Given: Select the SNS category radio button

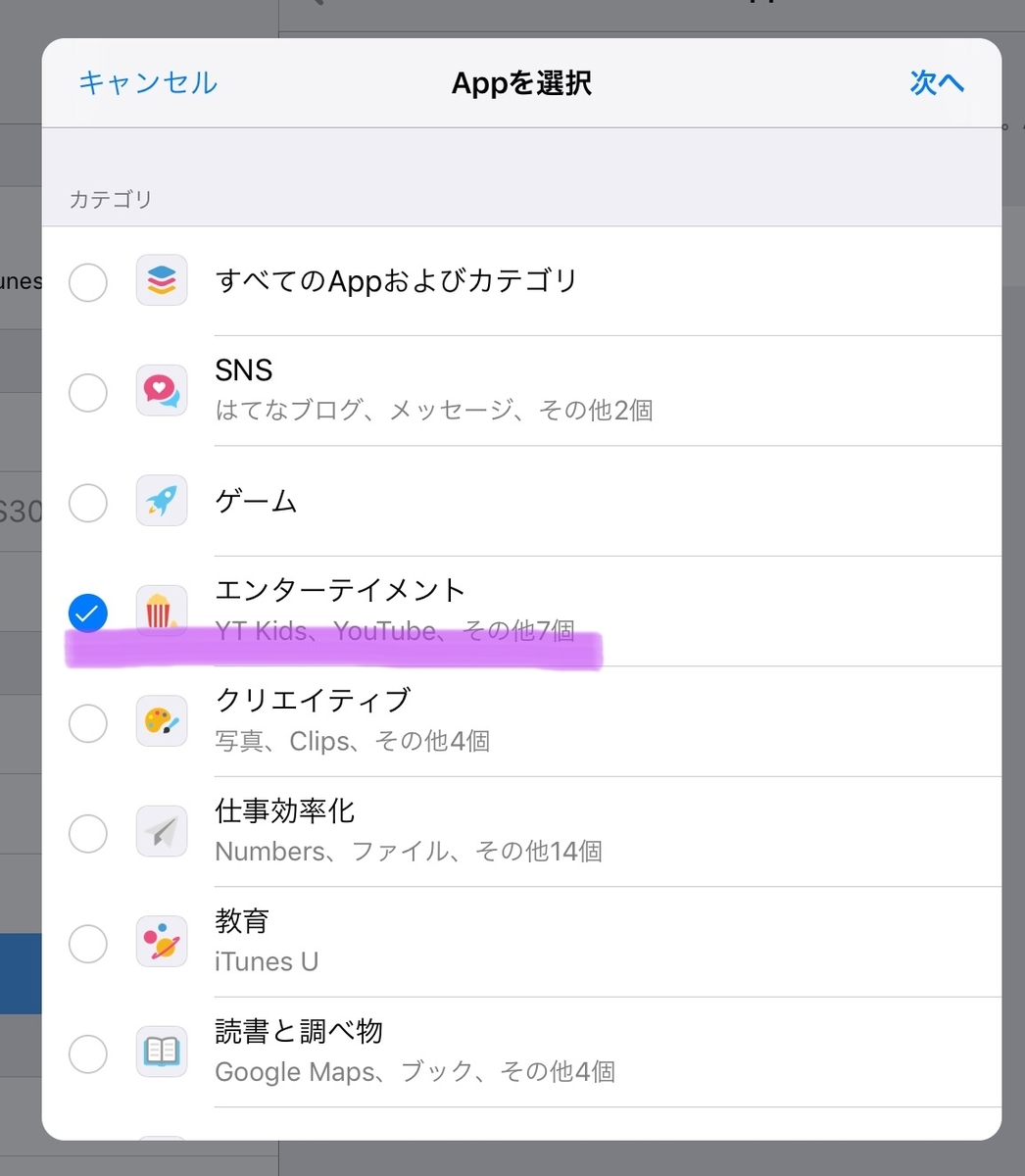Looking at the screenshot, I should [88, 391].
